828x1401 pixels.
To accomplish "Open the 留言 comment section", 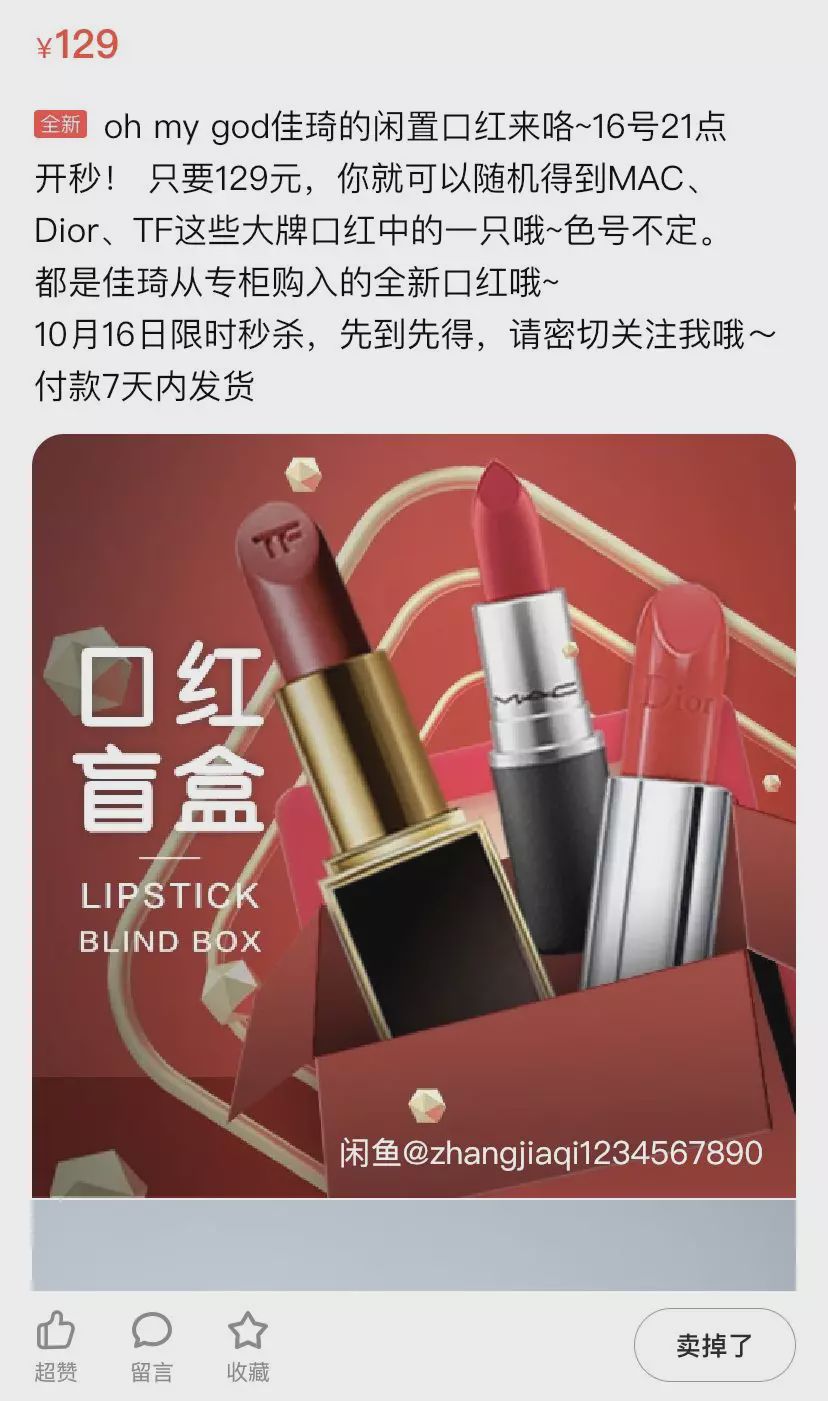I will tap(152, 1333).
